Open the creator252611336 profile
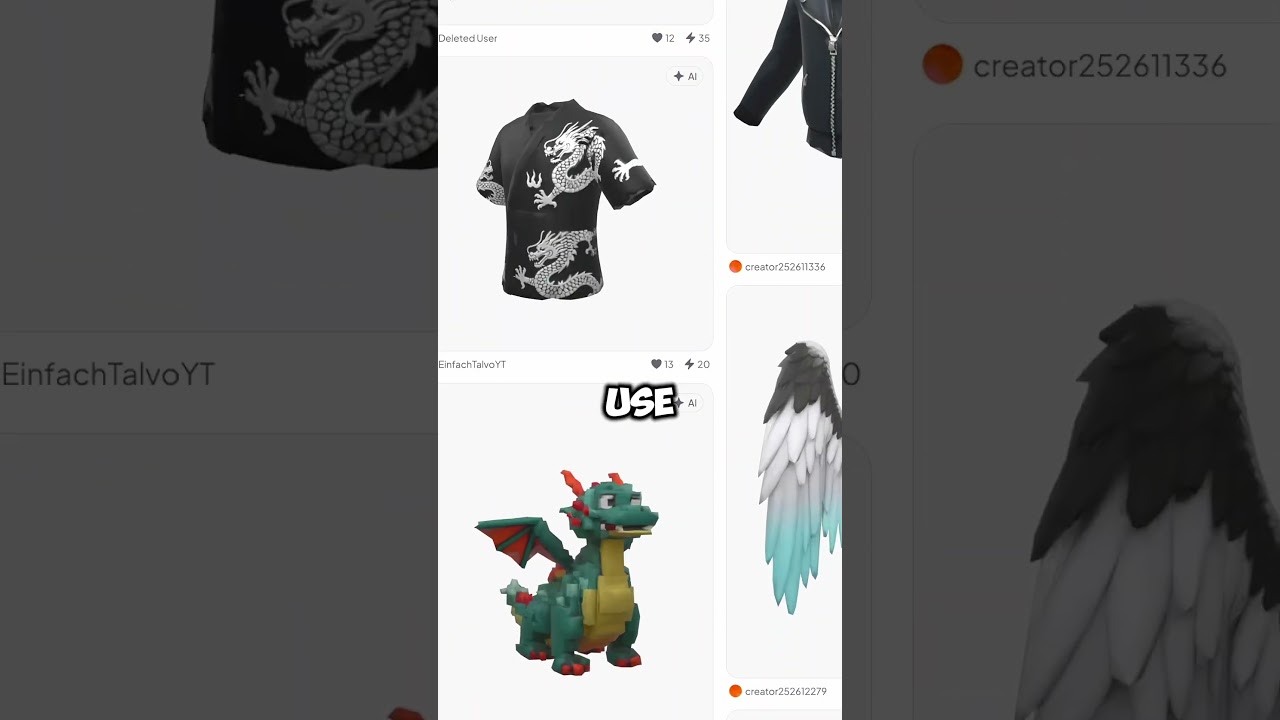Image resolution: width=1280 pixels, height=720 pixels. (784, 267)
